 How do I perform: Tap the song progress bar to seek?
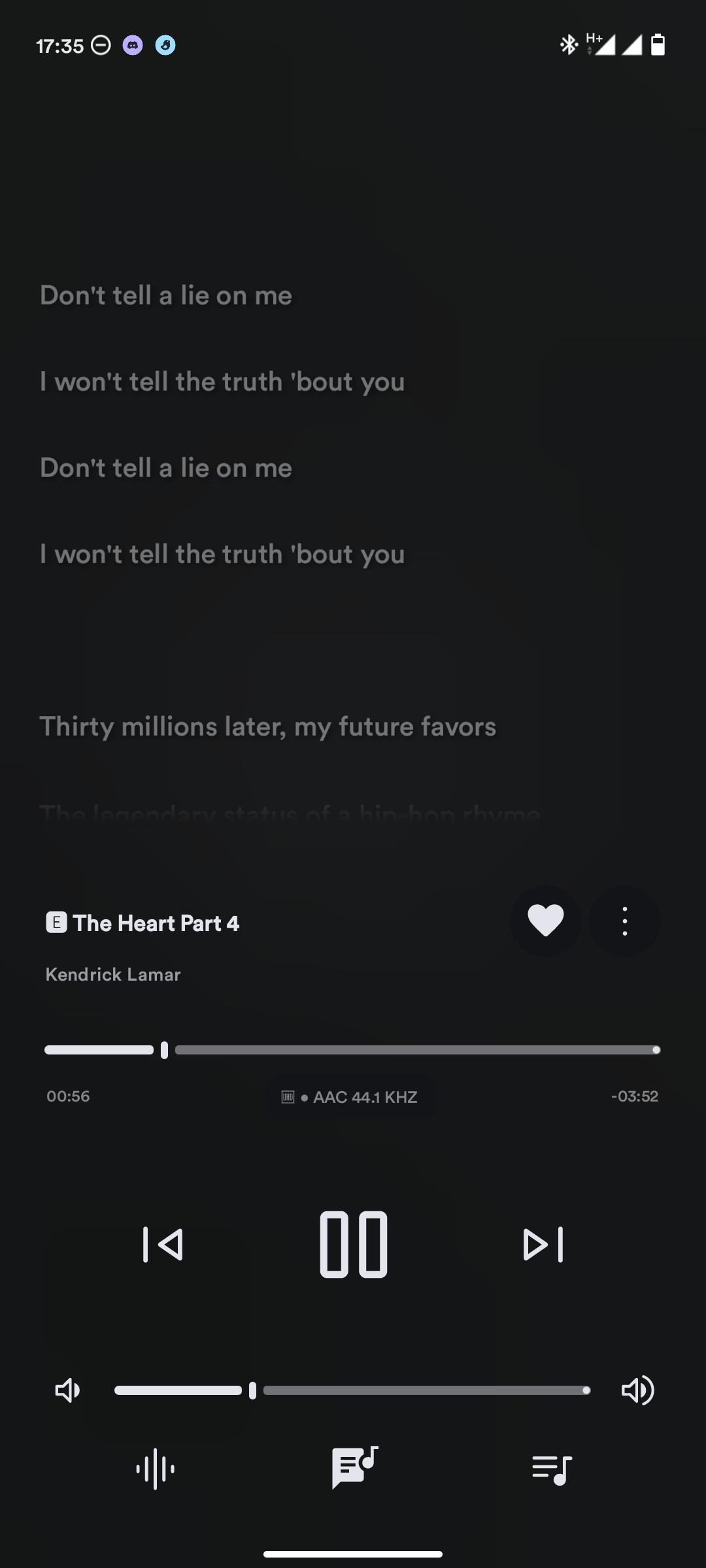(392, 1050)
